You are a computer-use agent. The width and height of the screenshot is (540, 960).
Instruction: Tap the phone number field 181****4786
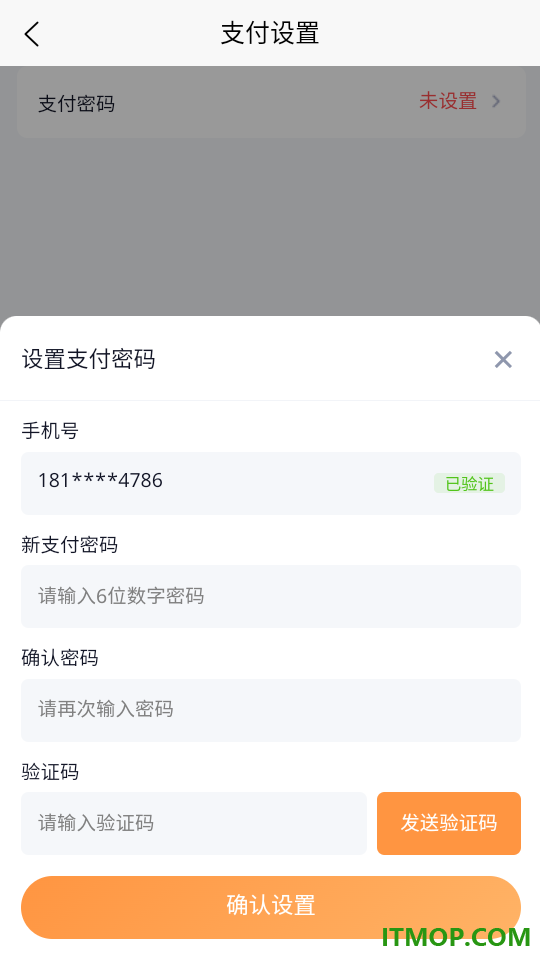pos(271,484)
